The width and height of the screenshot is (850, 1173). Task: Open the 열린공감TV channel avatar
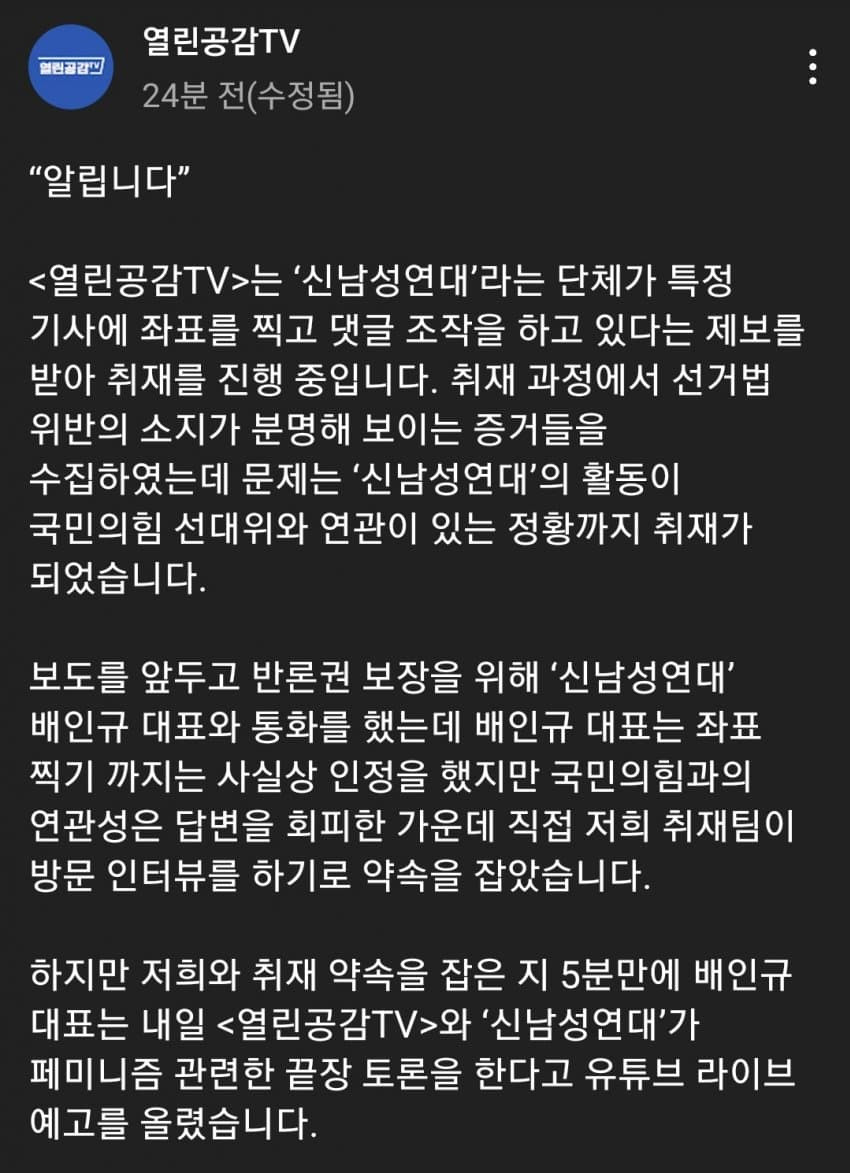tap(71, 67)
